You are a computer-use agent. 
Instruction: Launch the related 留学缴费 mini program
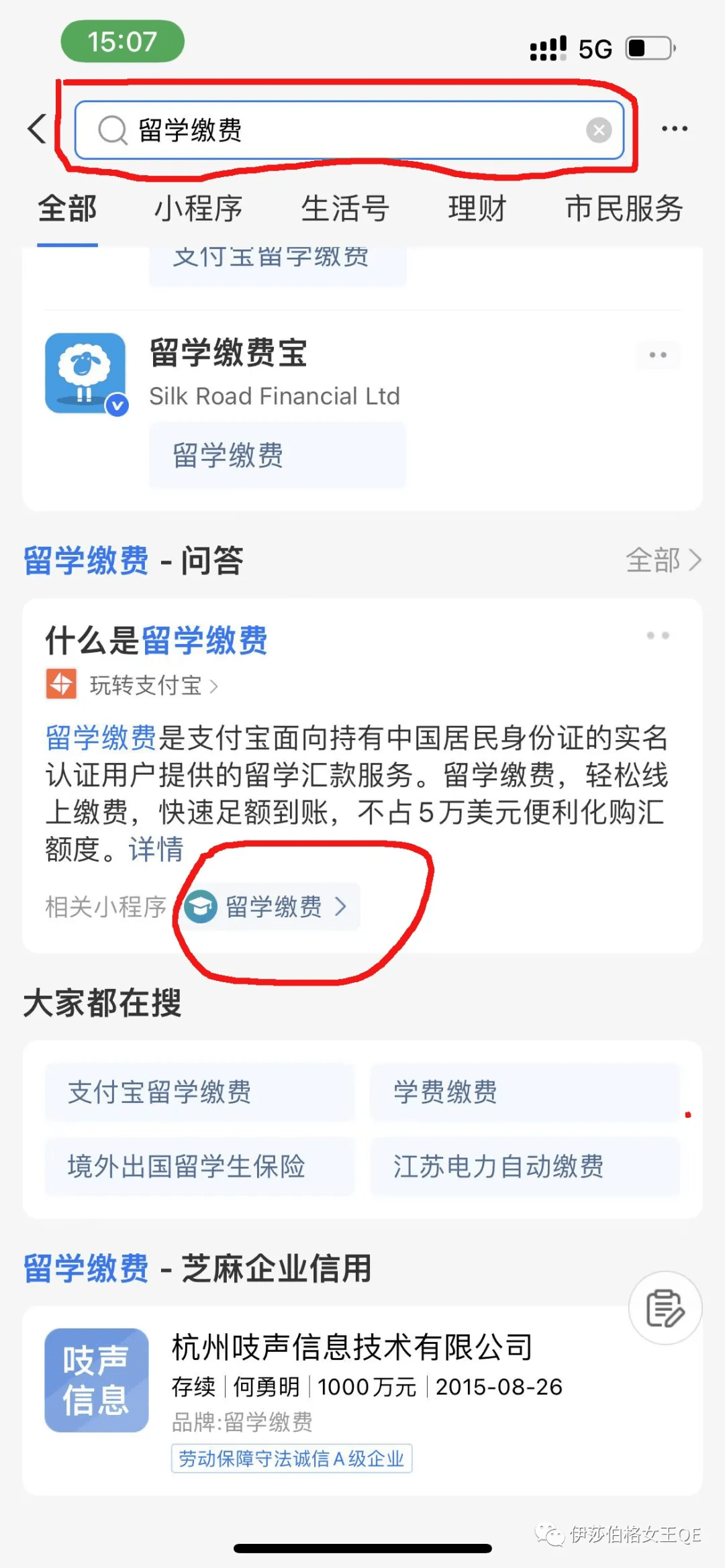pyautogui.click(x=273, y=907)
